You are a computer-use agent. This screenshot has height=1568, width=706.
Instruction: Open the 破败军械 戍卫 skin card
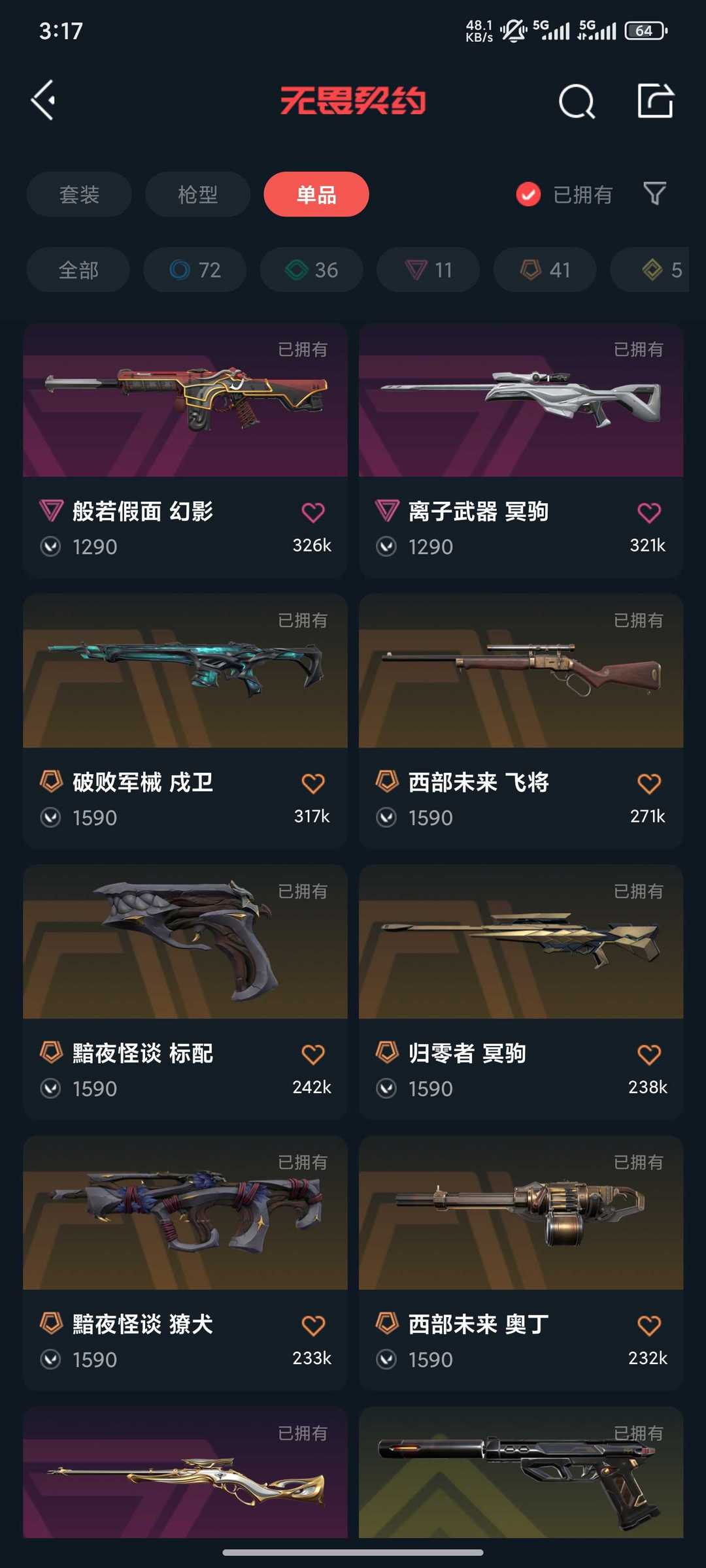185,721
